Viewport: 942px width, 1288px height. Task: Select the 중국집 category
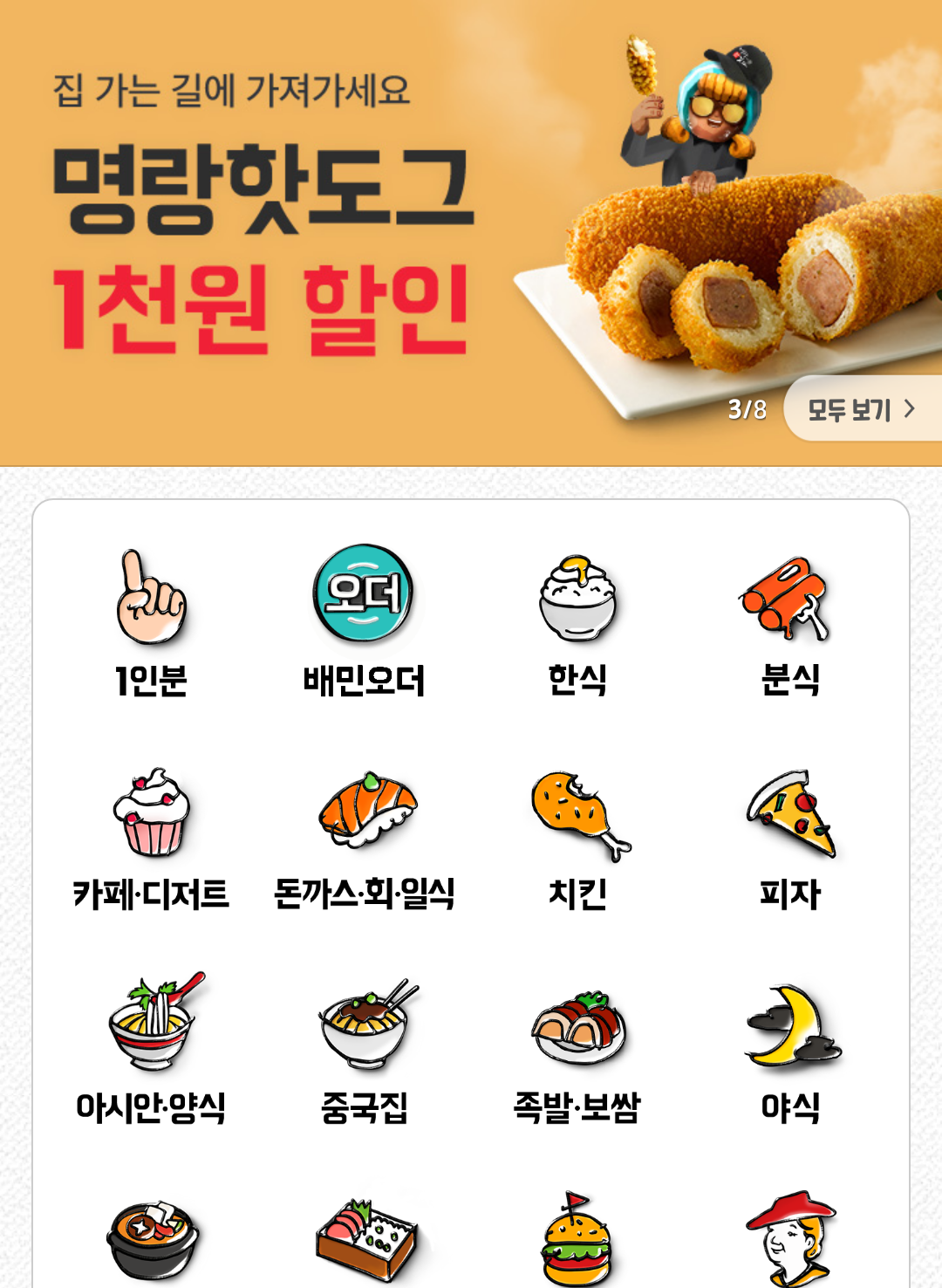[x=364, y=1047]
